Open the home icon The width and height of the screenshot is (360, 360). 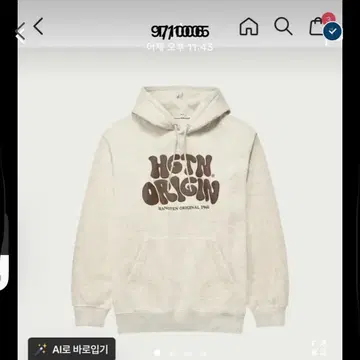coord(249,26)
